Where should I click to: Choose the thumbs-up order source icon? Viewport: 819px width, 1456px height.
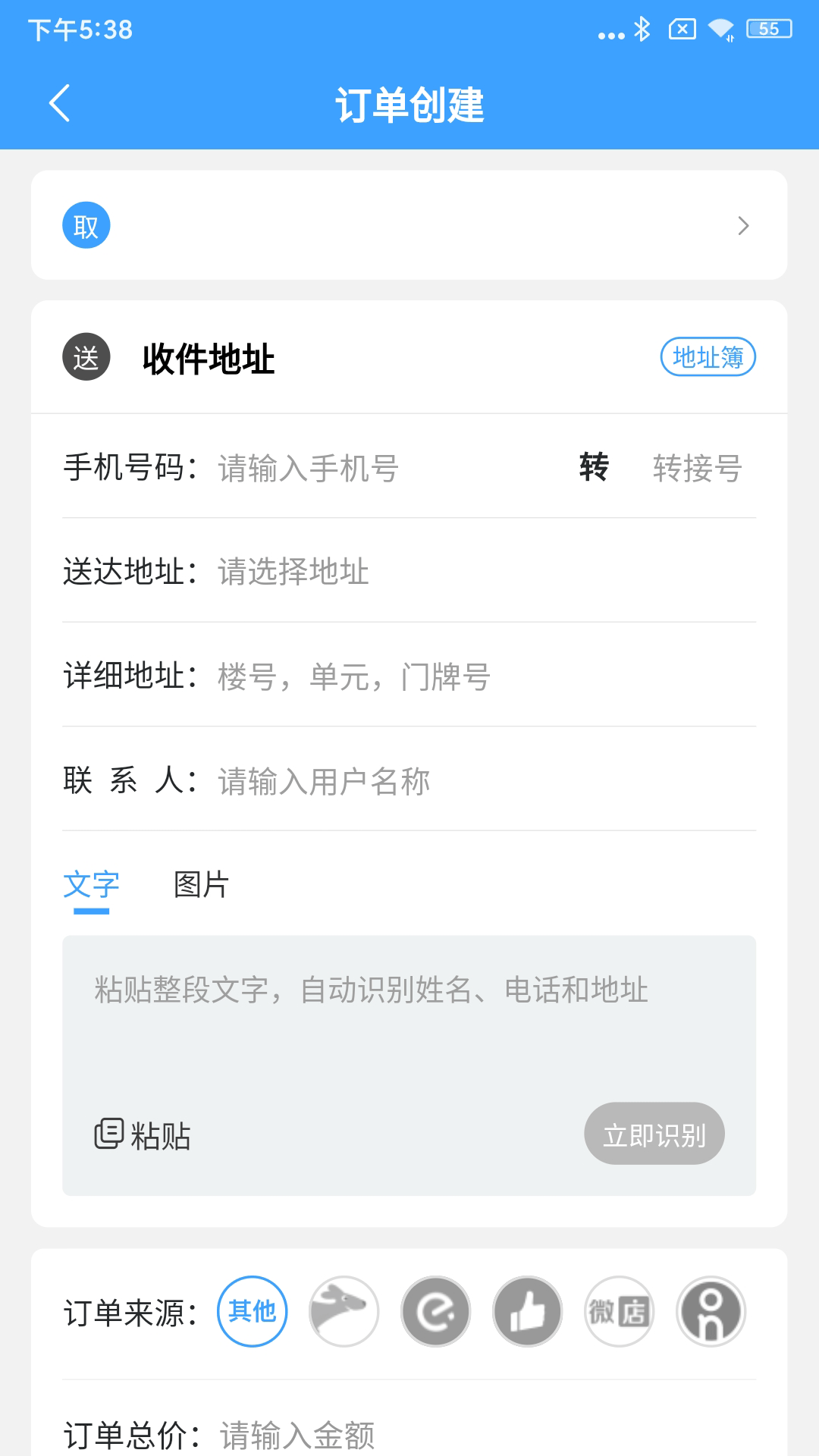pyautogui.click(x=528, y=1310)
